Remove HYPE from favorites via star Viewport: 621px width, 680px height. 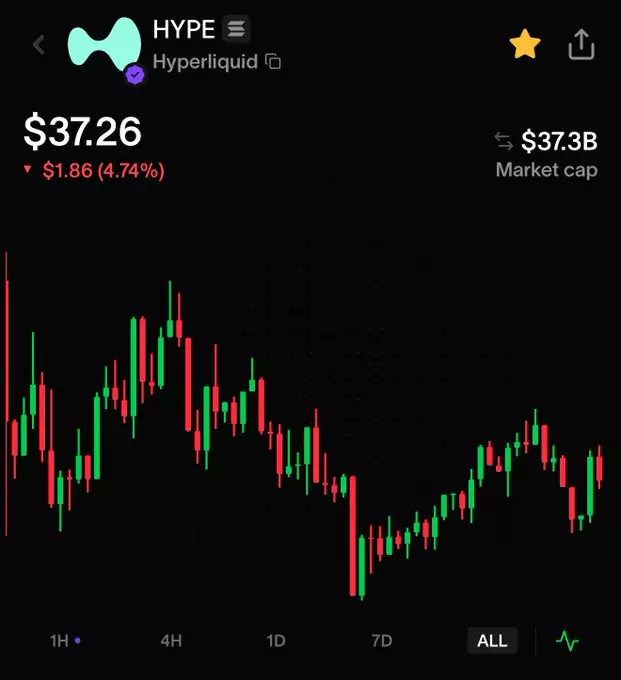tap(525, 44)
